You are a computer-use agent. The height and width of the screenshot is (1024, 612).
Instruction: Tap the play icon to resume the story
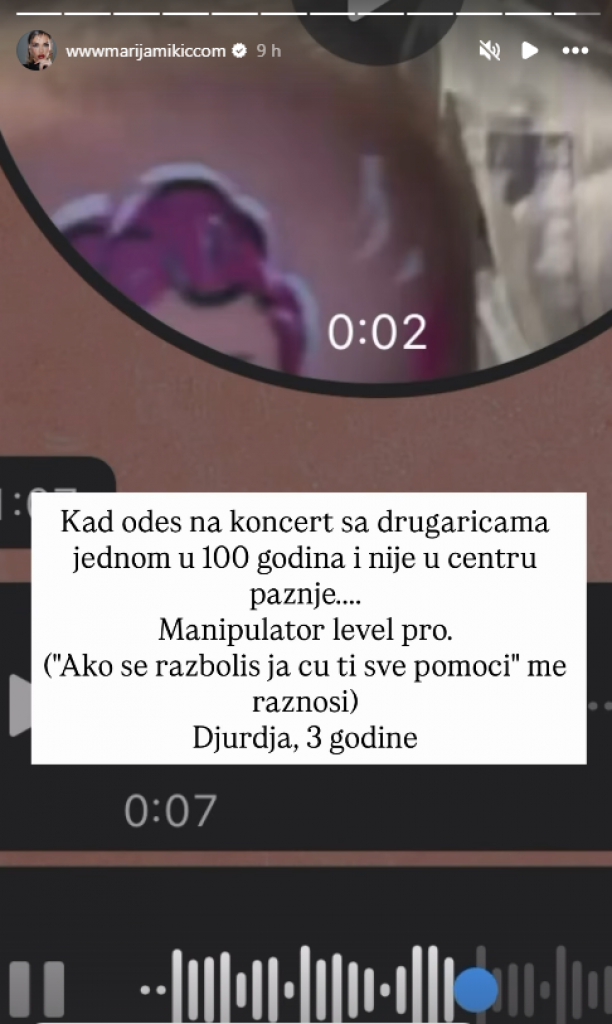pyautogui.click(x=530, y=50)
